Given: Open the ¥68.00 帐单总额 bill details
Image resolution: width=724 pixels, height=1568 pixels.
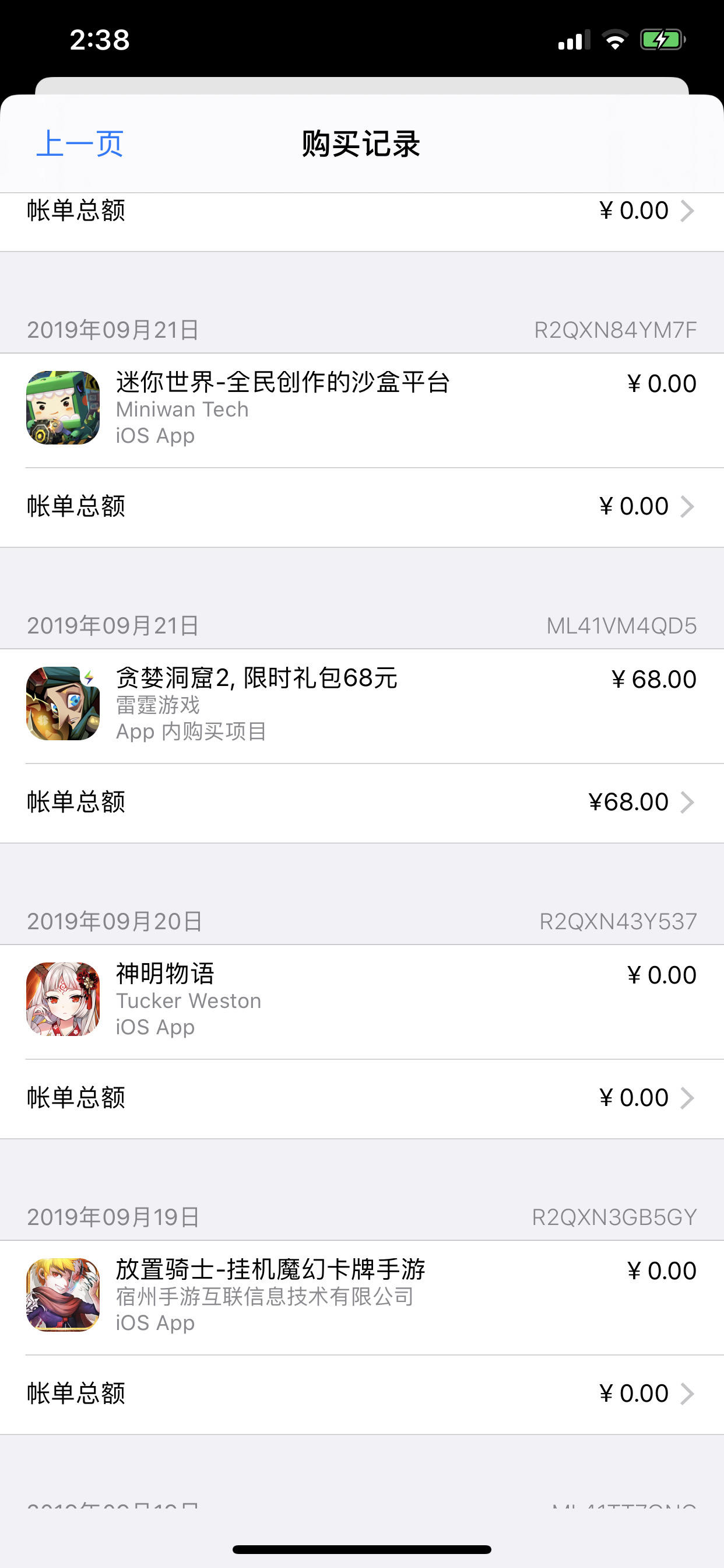Looking at the screenshot, I should (361, 802).
